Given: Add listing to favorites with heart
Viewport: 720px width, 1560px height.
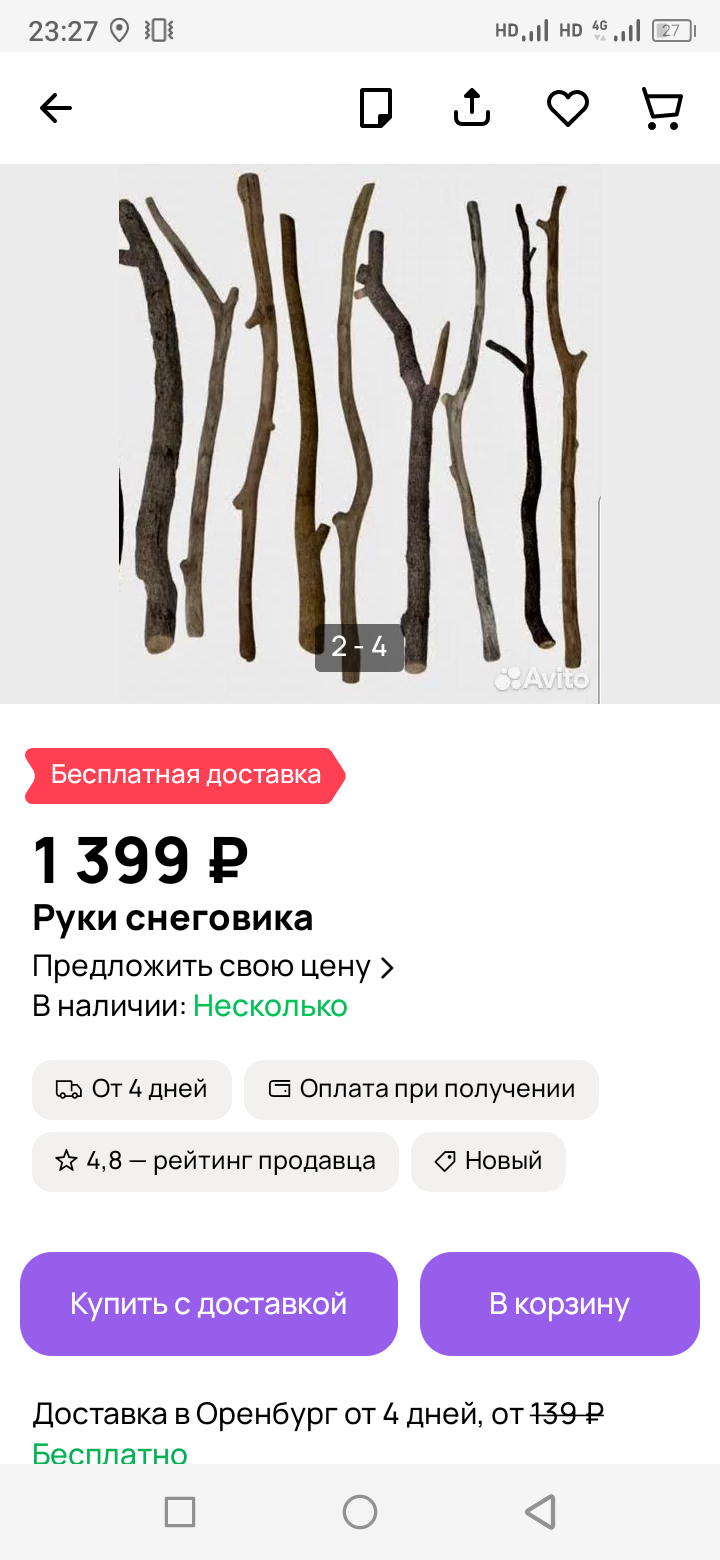Looking at the screenshot, I should point(567,108).
